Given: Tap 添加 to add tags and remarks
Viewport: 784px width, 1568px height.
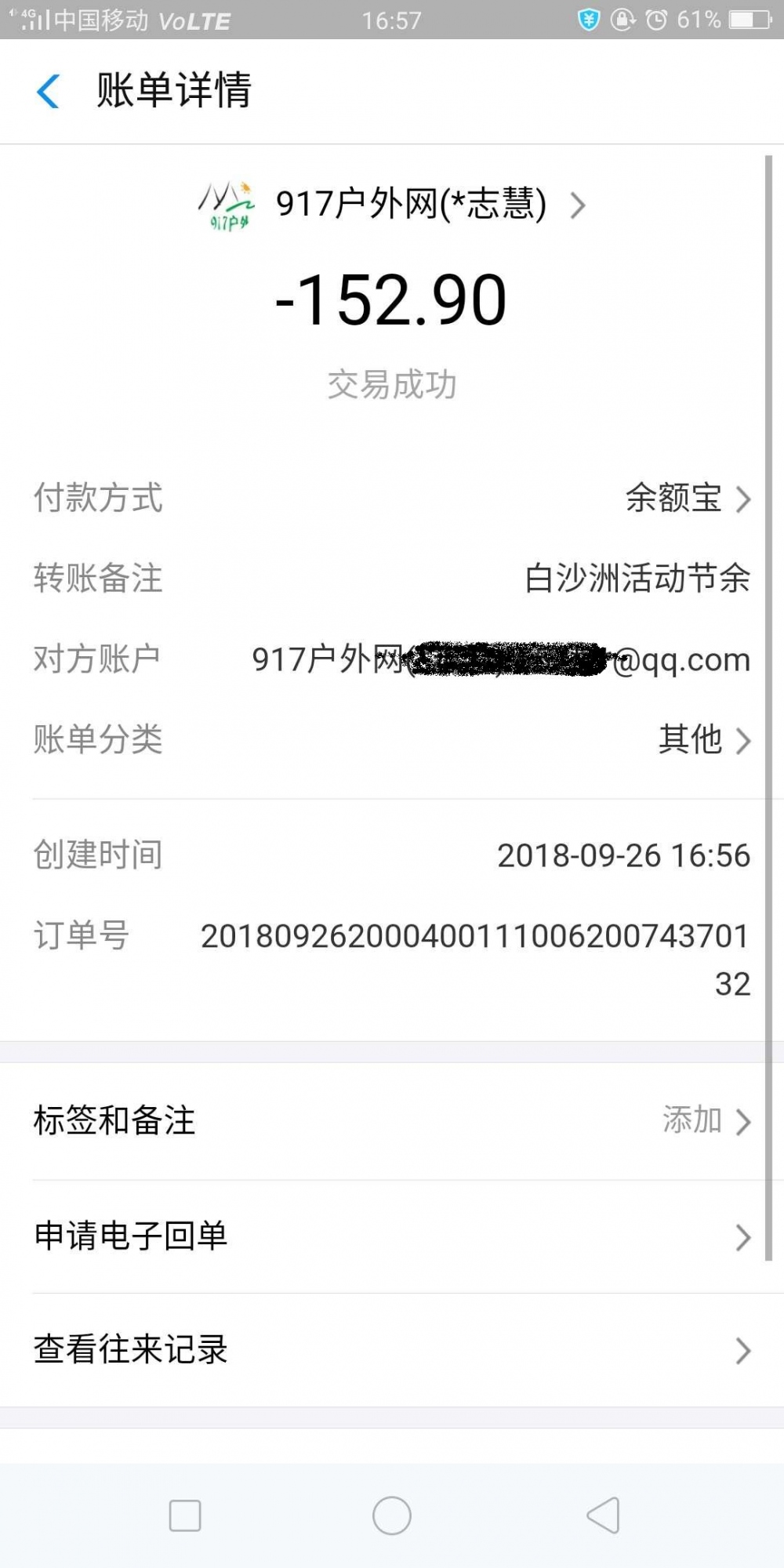Looking at the screenshot, I should (690, 1121).
